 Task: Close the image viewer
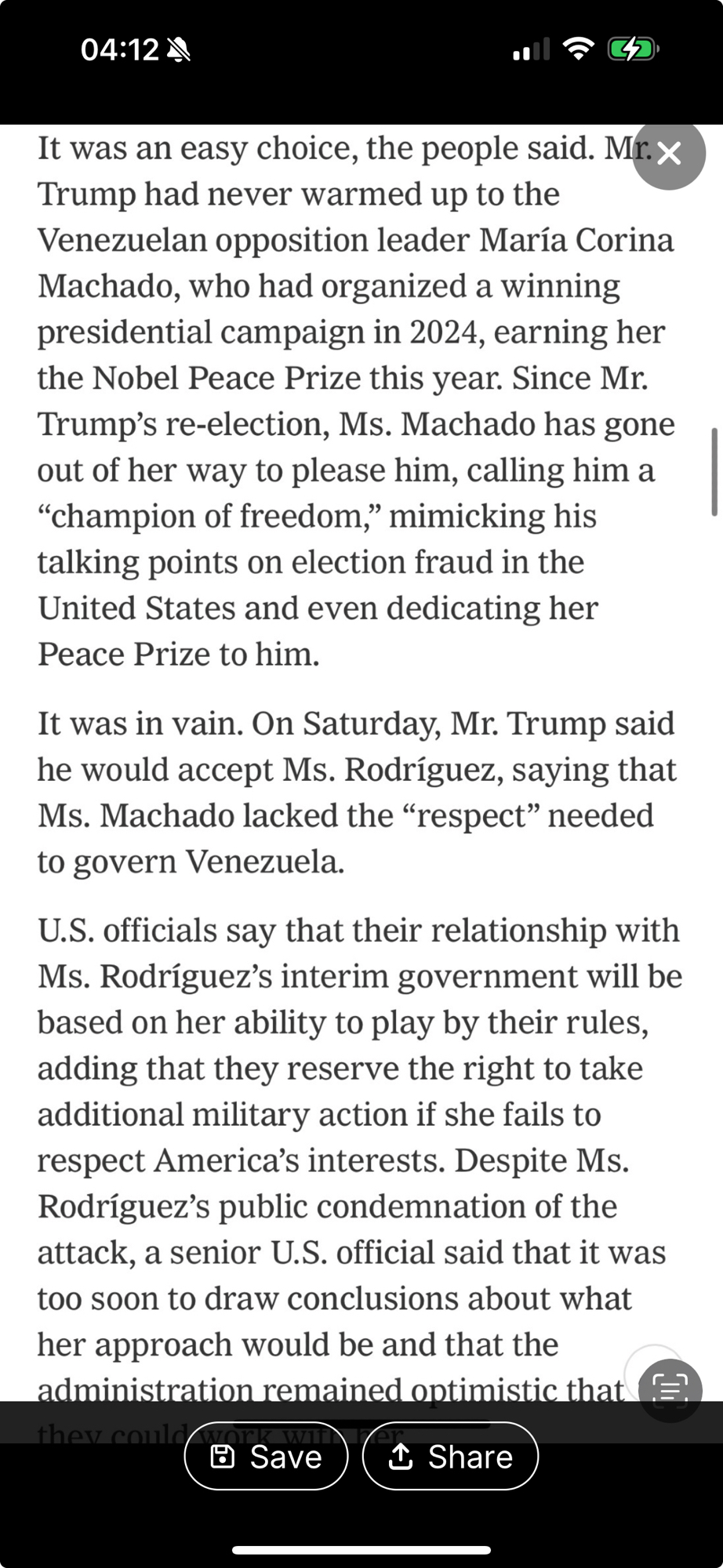[669, 154]
